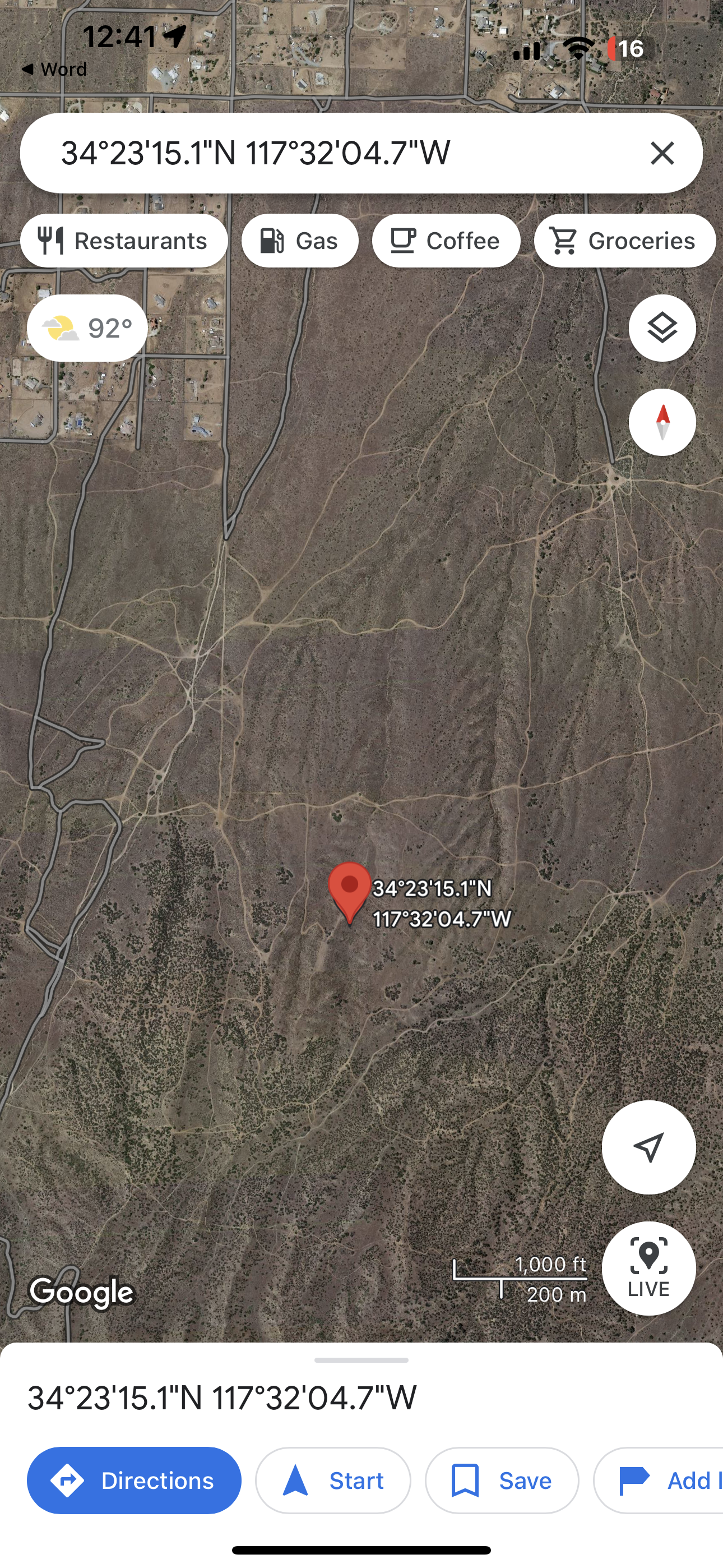Screen dimensions: 723x1568
Task: Start navigation to this location
Action: (333, 1481)
